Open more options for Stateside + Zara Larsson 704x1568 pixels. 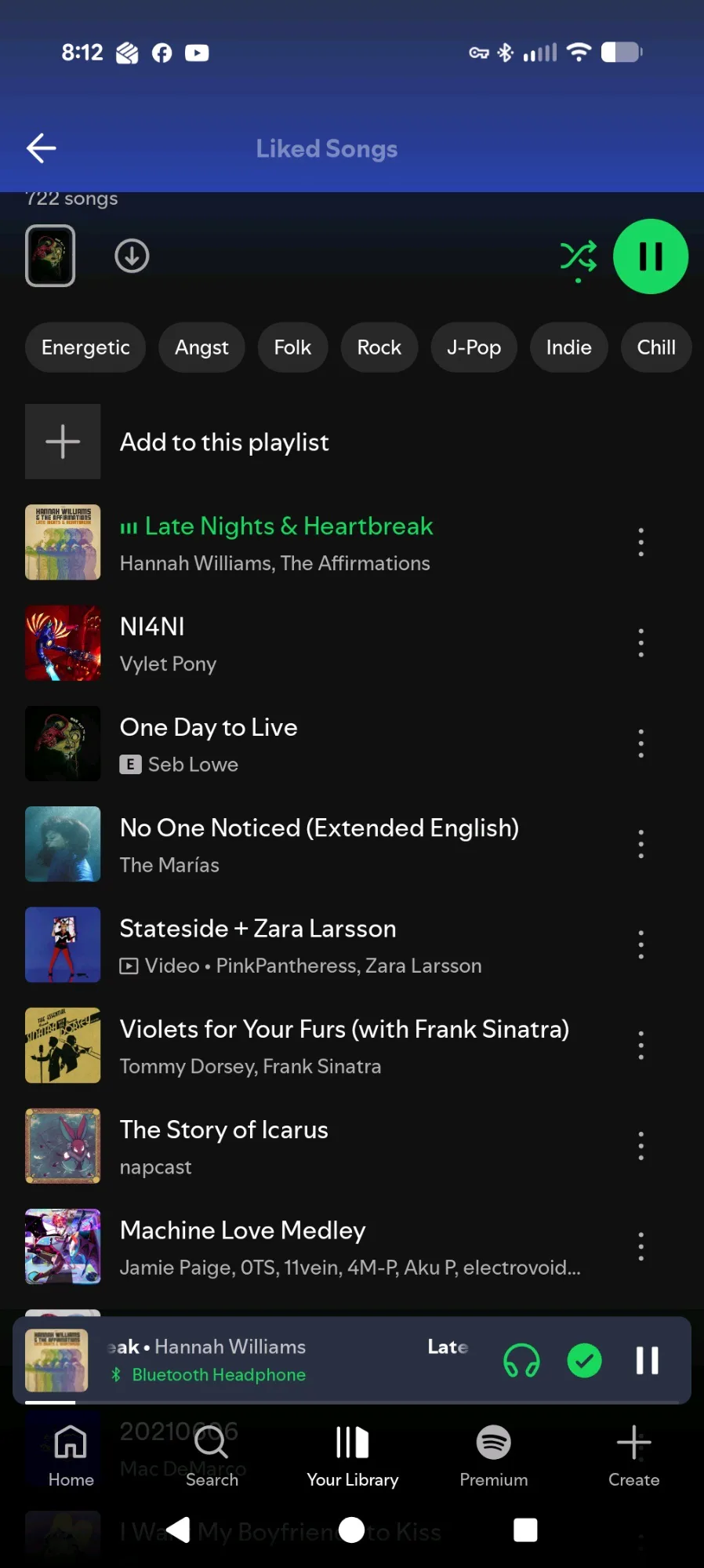640,944
